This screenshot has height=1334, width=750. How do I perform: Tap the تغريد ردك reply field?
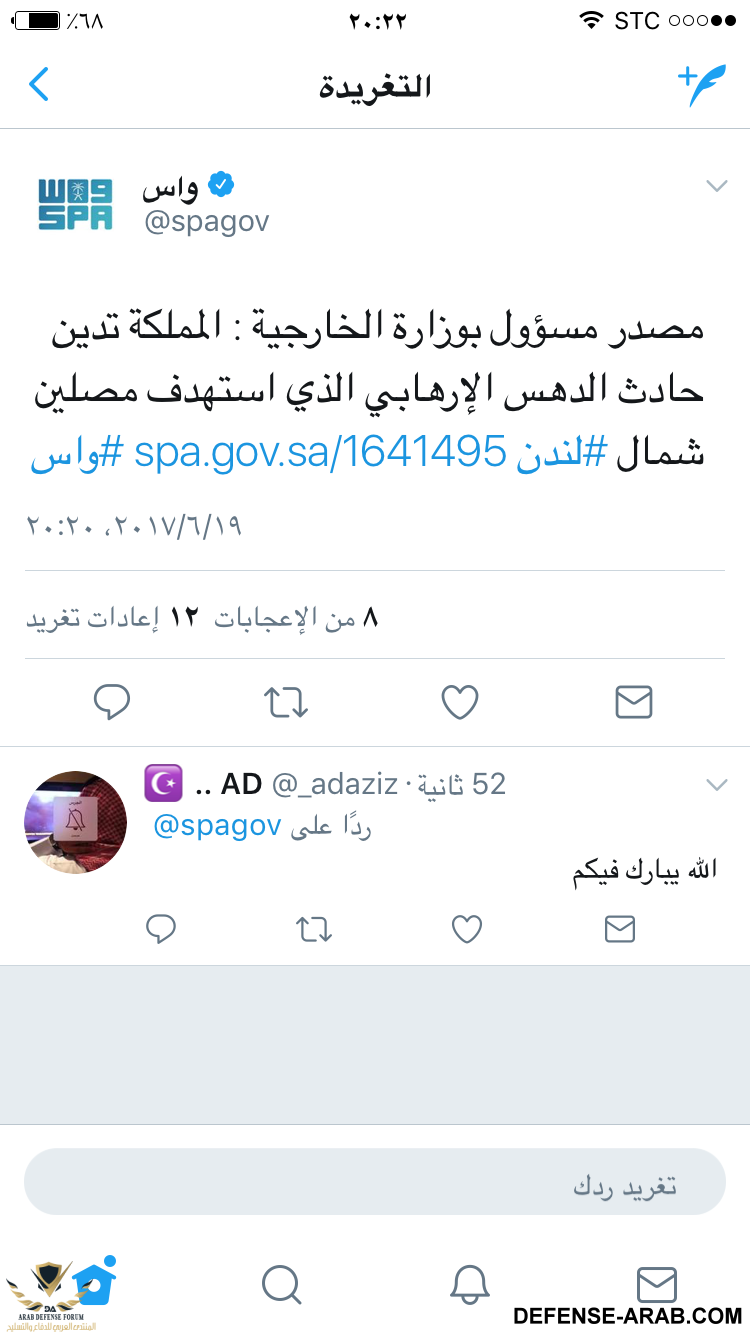(x=375, y=1187)
